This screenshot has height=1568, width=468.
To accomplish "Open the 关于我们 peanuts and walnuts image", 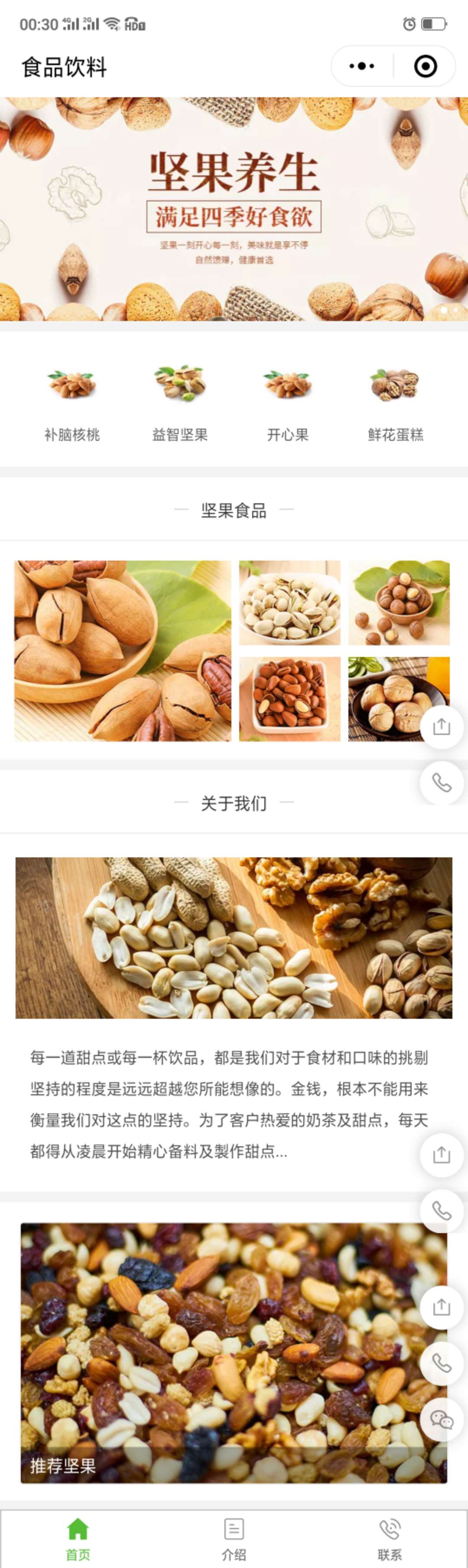I will (x=234, y=937).
